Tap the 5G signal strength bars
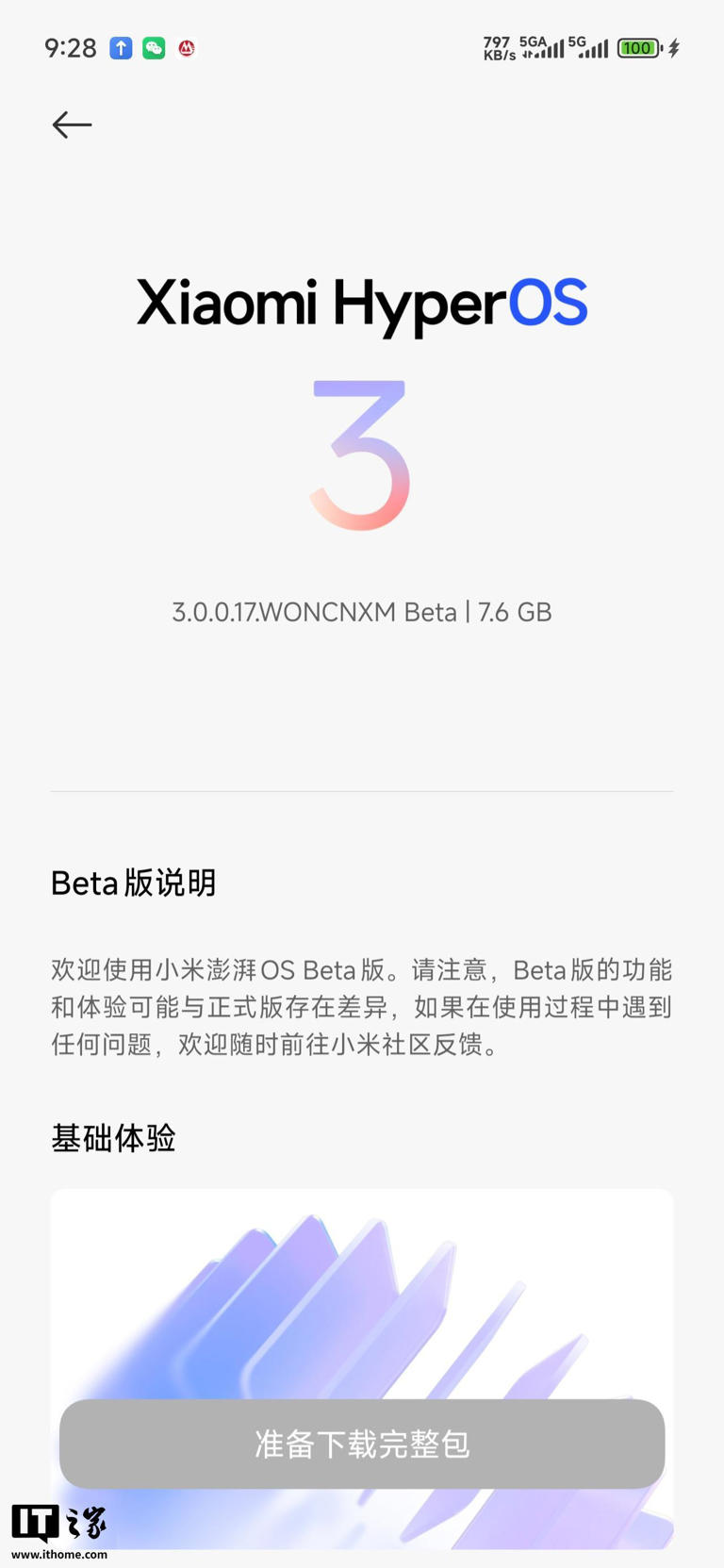Image resolution: width=724 pixels, height=1568 pixels. [597, 49]
